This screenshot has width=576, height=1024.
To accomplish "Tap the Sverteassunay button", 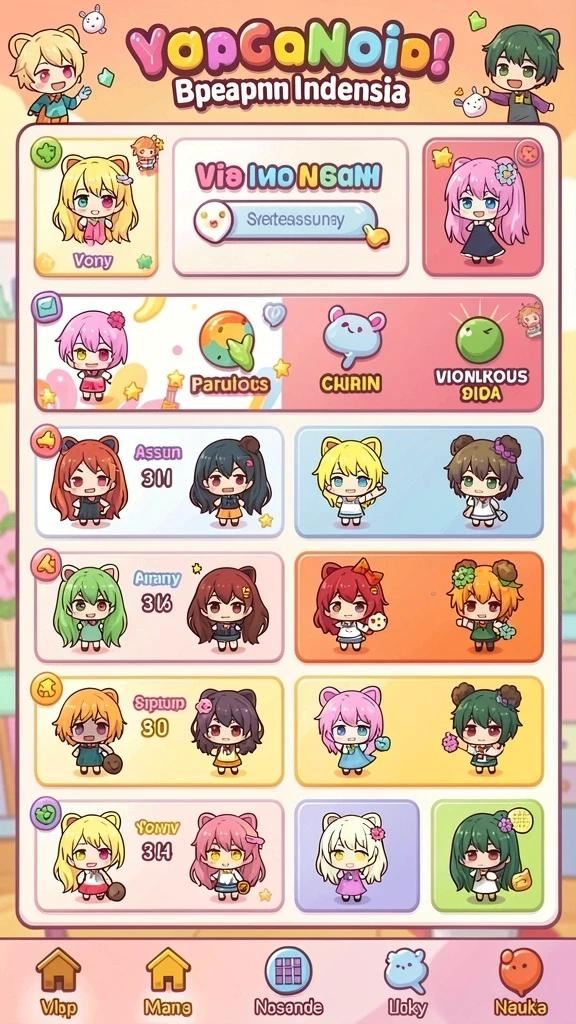I will pyautogui.click(x=292, y=222).
